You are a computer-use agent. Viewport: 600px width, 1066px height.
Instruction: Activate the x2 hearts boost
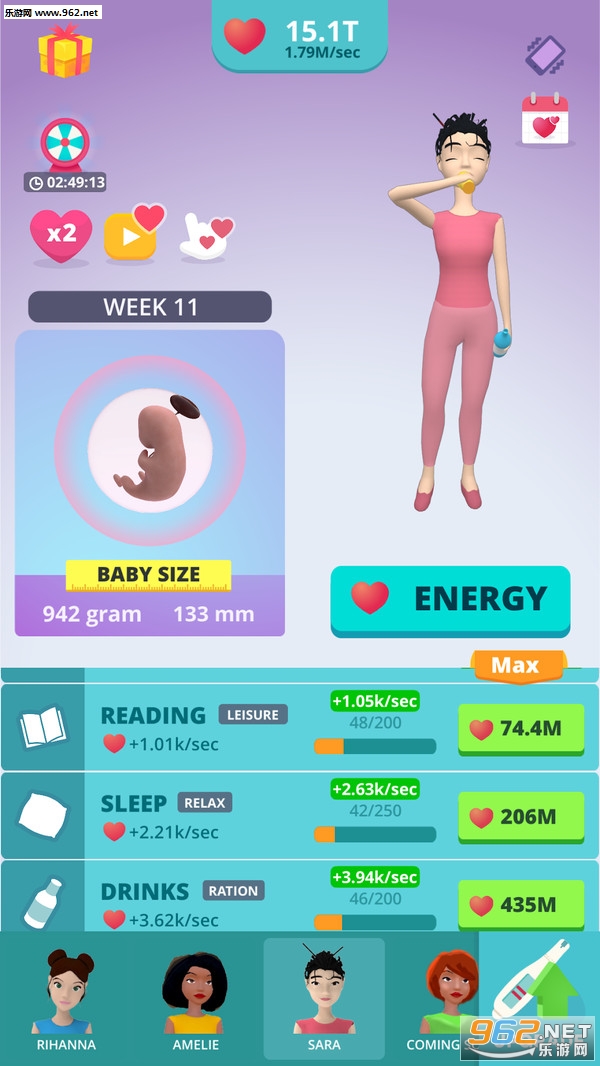62,234
